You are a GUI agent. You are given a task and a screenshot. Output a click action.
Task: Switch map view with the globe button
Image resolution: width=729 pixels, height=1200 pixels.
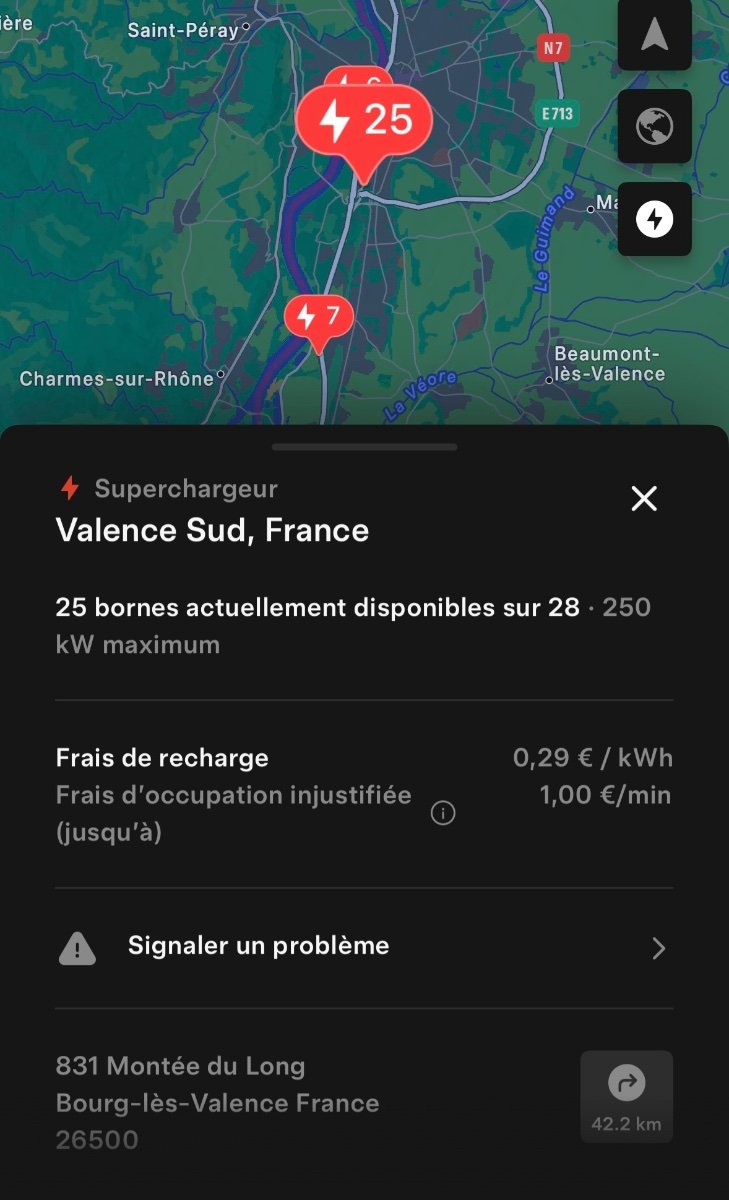coord(654,126)
